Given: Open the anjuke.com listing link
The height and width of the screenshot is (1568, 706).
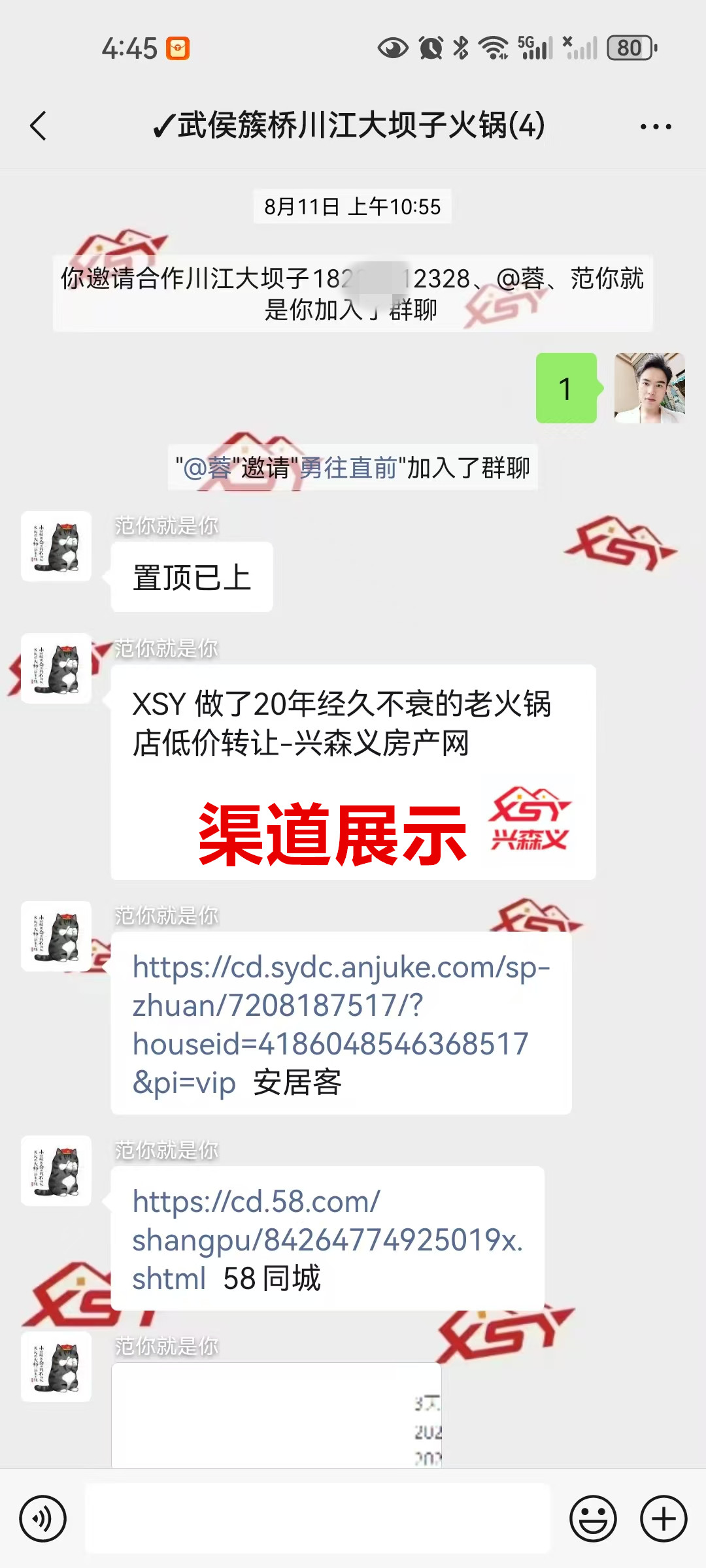Looking at the screenshot, I should coord(340,1005).
